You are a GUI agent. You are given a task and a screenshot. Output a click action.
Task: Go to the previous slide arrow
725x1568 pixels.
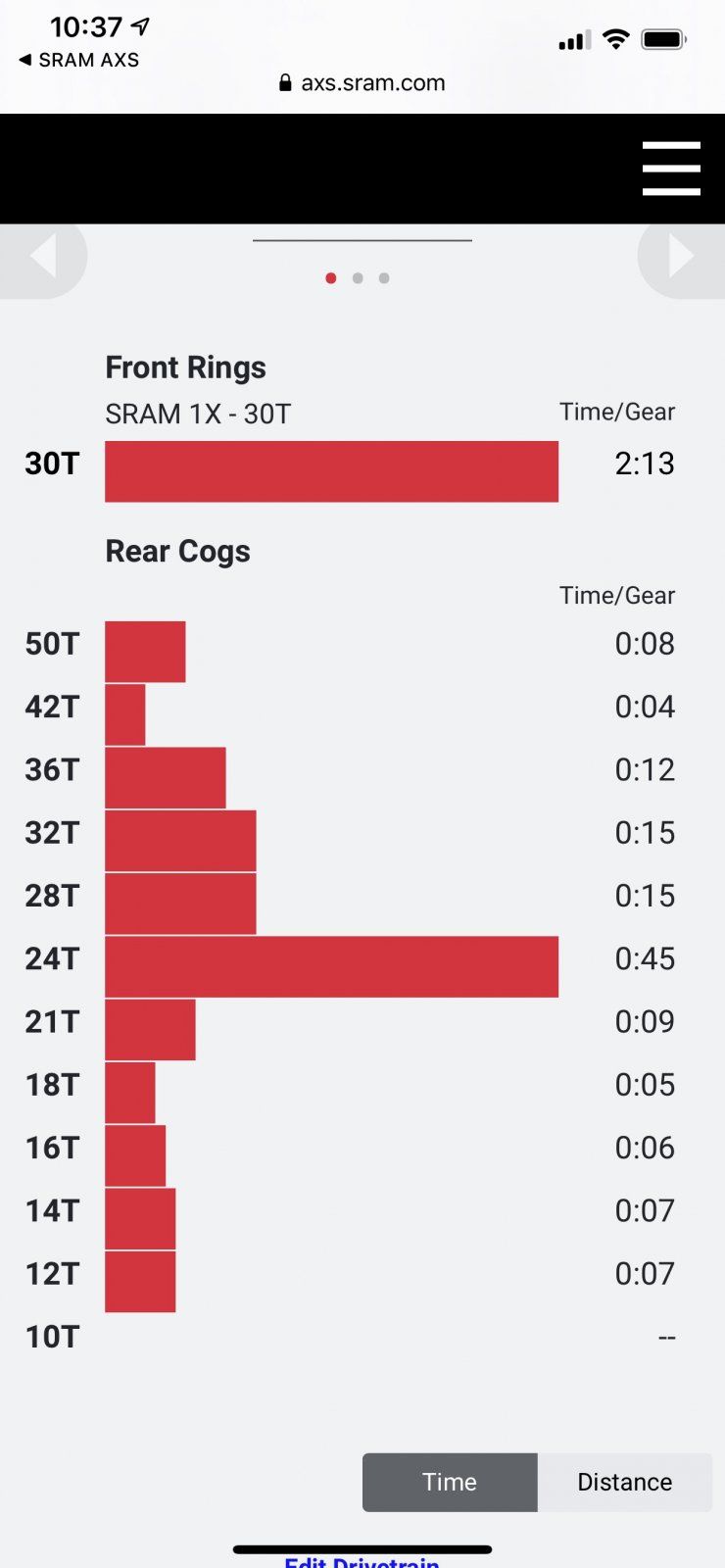[x=42, y=257]
